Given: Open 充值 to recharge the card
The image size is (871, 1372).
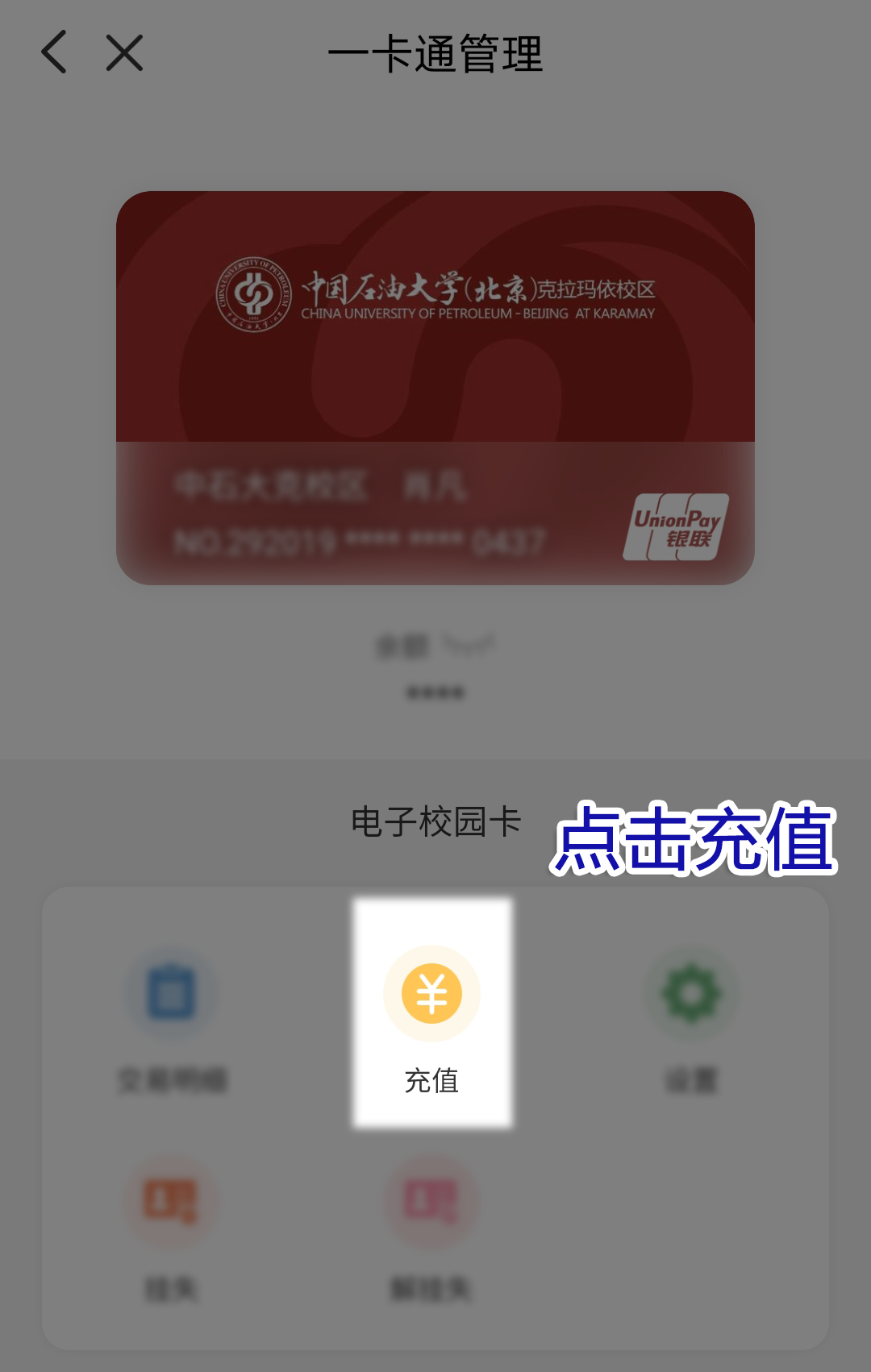Looking at the screenshot, I should click(431, 1012).
